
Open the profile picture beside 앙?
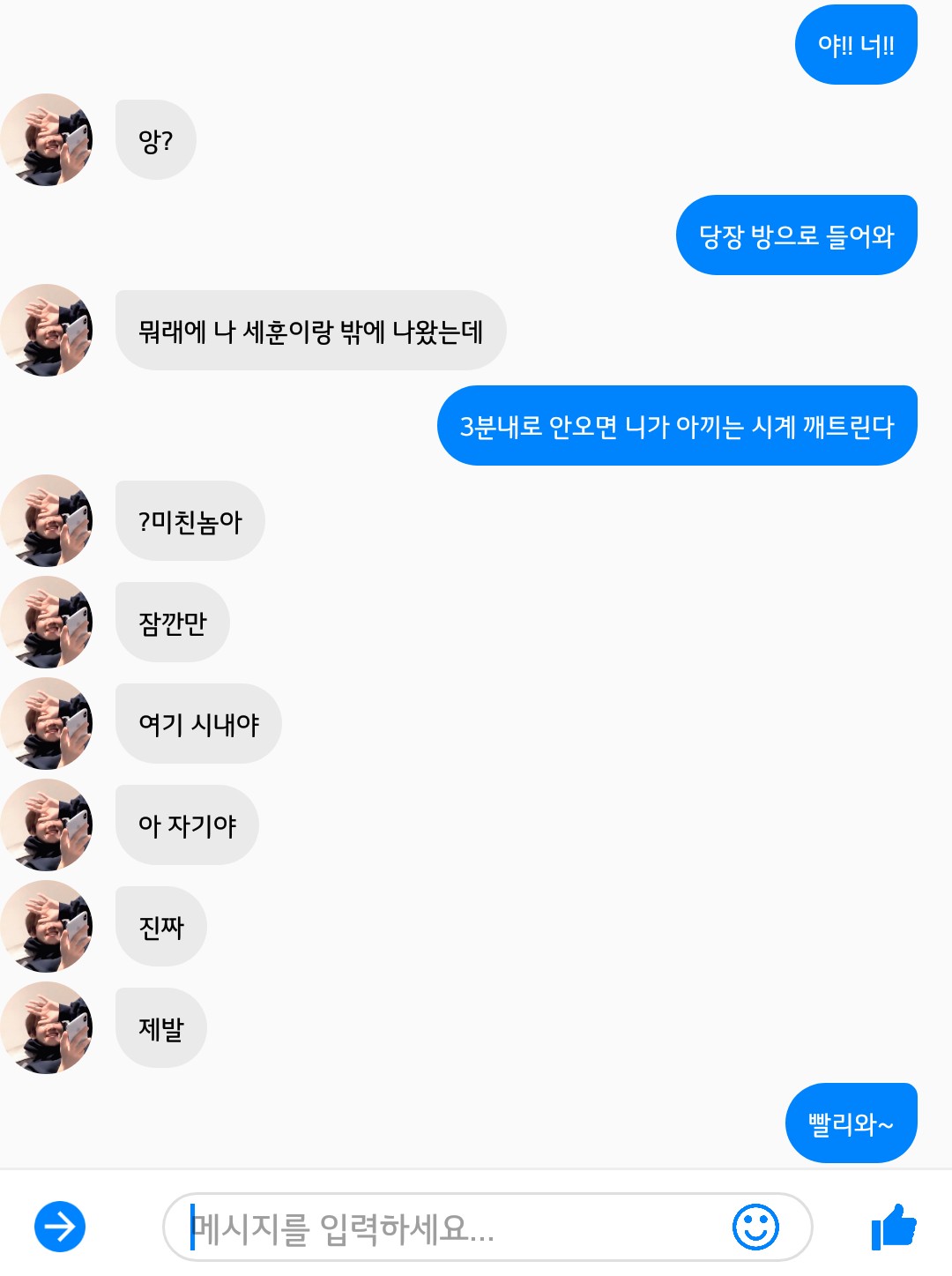(x=47, y=140)
